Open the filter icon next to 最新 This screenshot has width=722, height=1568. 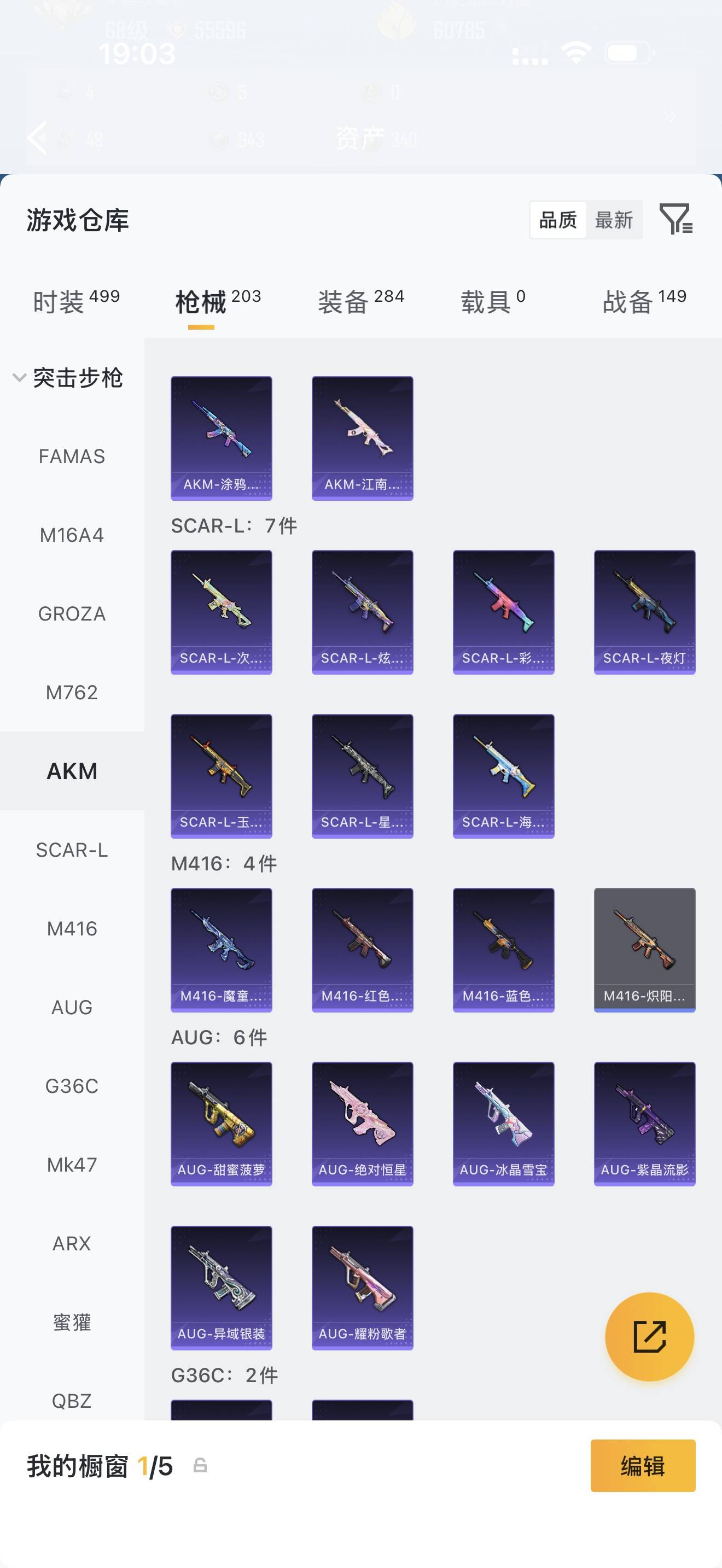click(x=676, y=219)
